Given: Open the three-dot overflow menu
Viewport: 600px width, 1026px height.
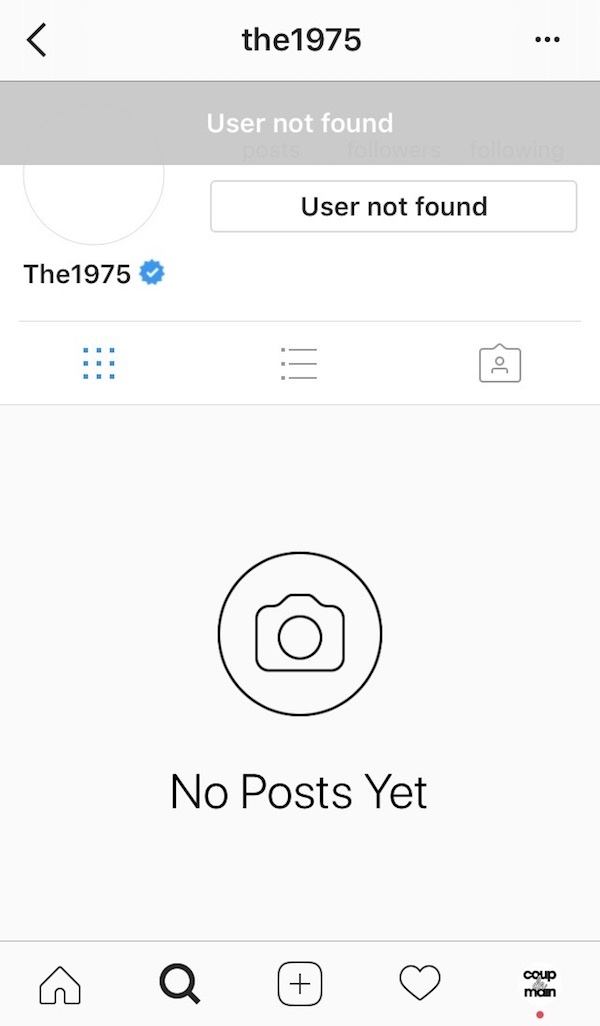Looking at the screenshot, I should 547,40.
